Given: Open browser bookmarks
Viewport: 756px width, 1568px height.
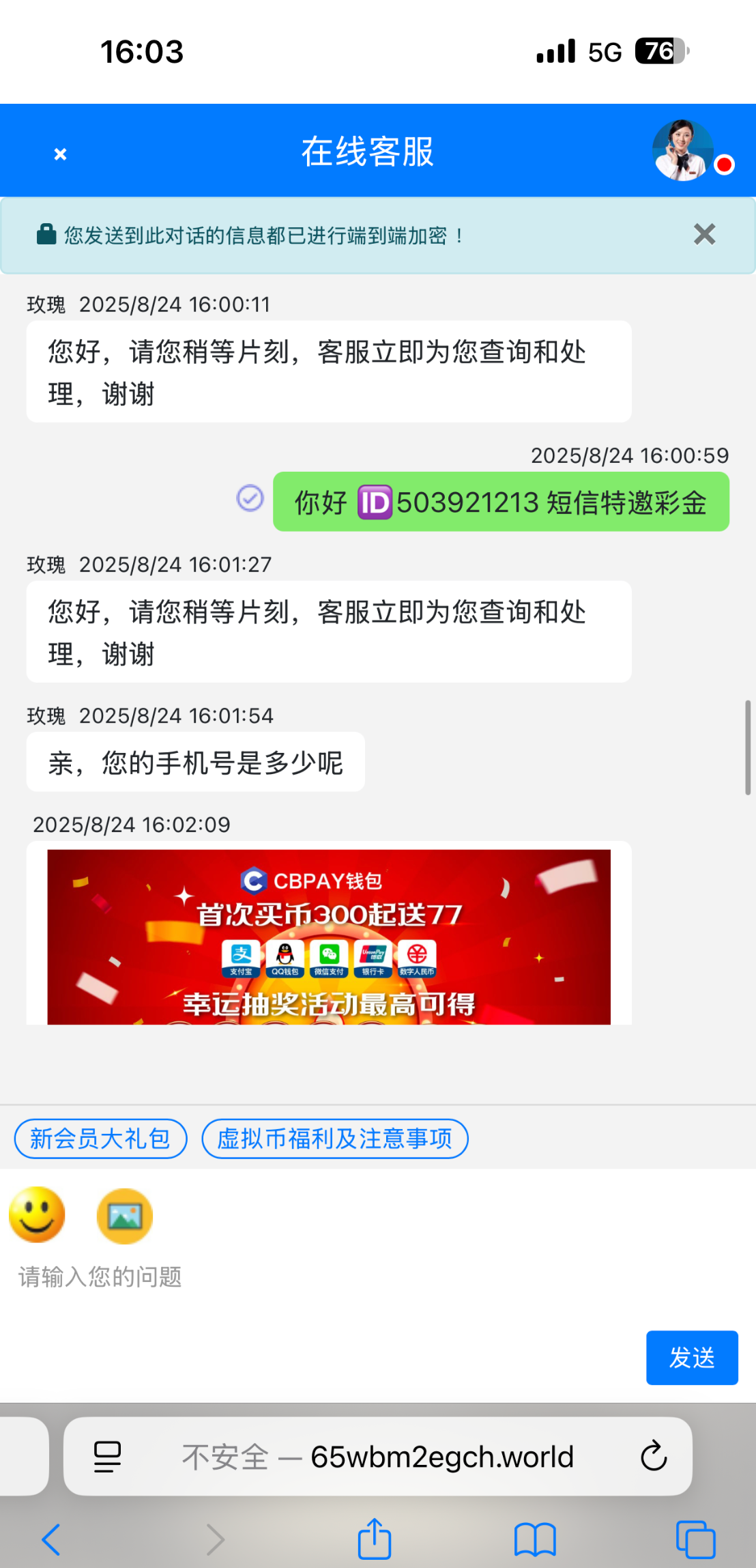Looking at the screenshot, I should 535,1539.
